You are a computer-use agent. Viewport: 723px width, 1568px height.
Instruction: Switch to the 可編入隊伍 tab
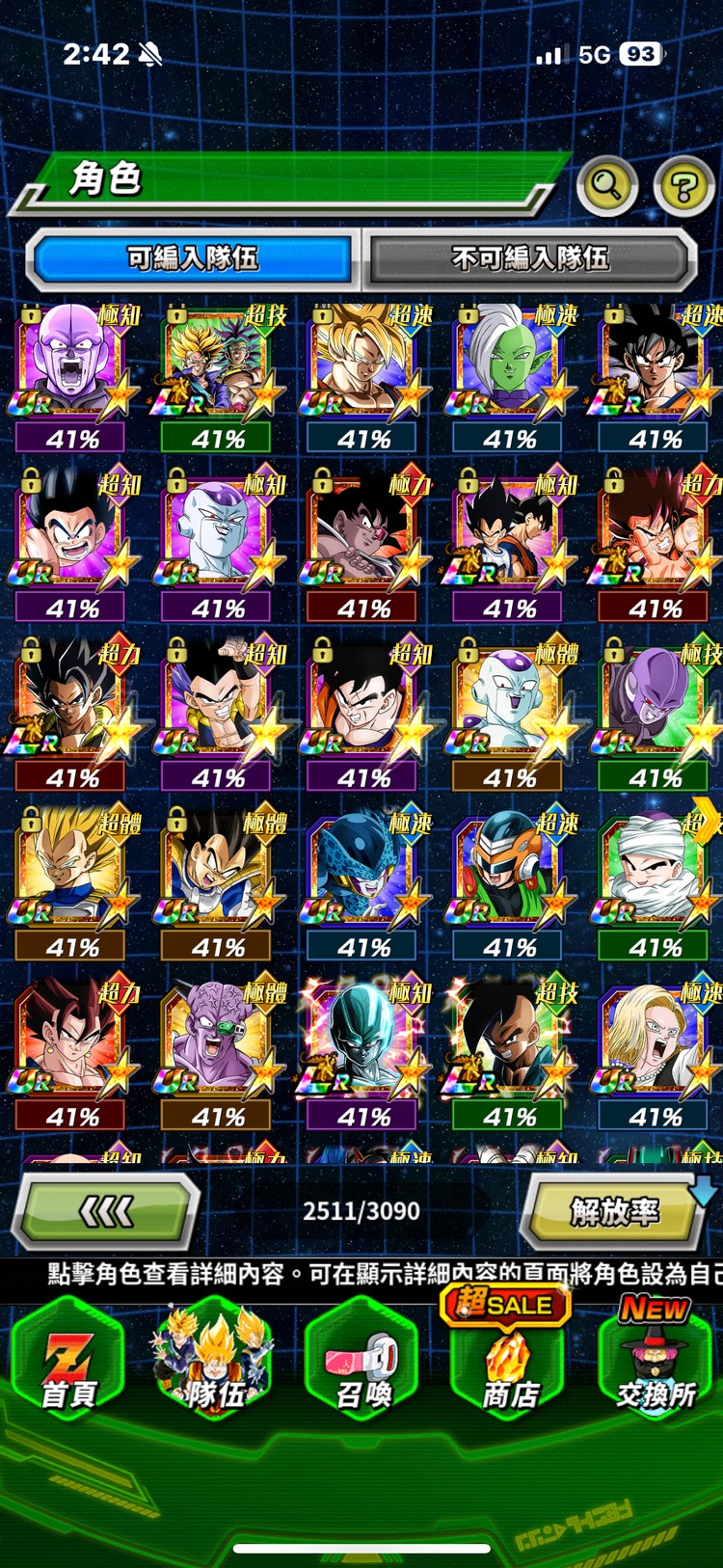click(x=193, y=258)
